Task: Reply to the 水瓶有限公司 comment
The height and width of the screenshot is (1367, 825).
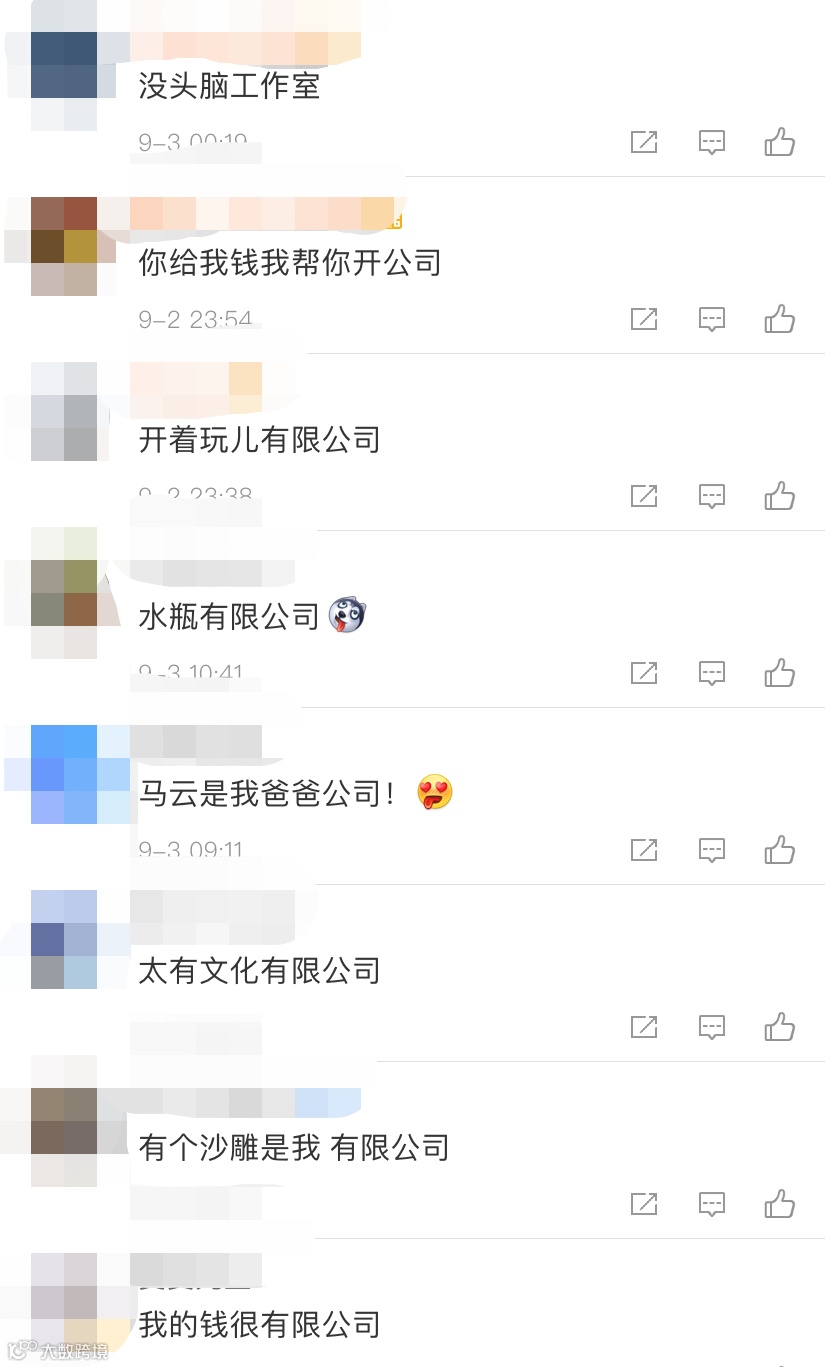Action: tap(711, 673)
